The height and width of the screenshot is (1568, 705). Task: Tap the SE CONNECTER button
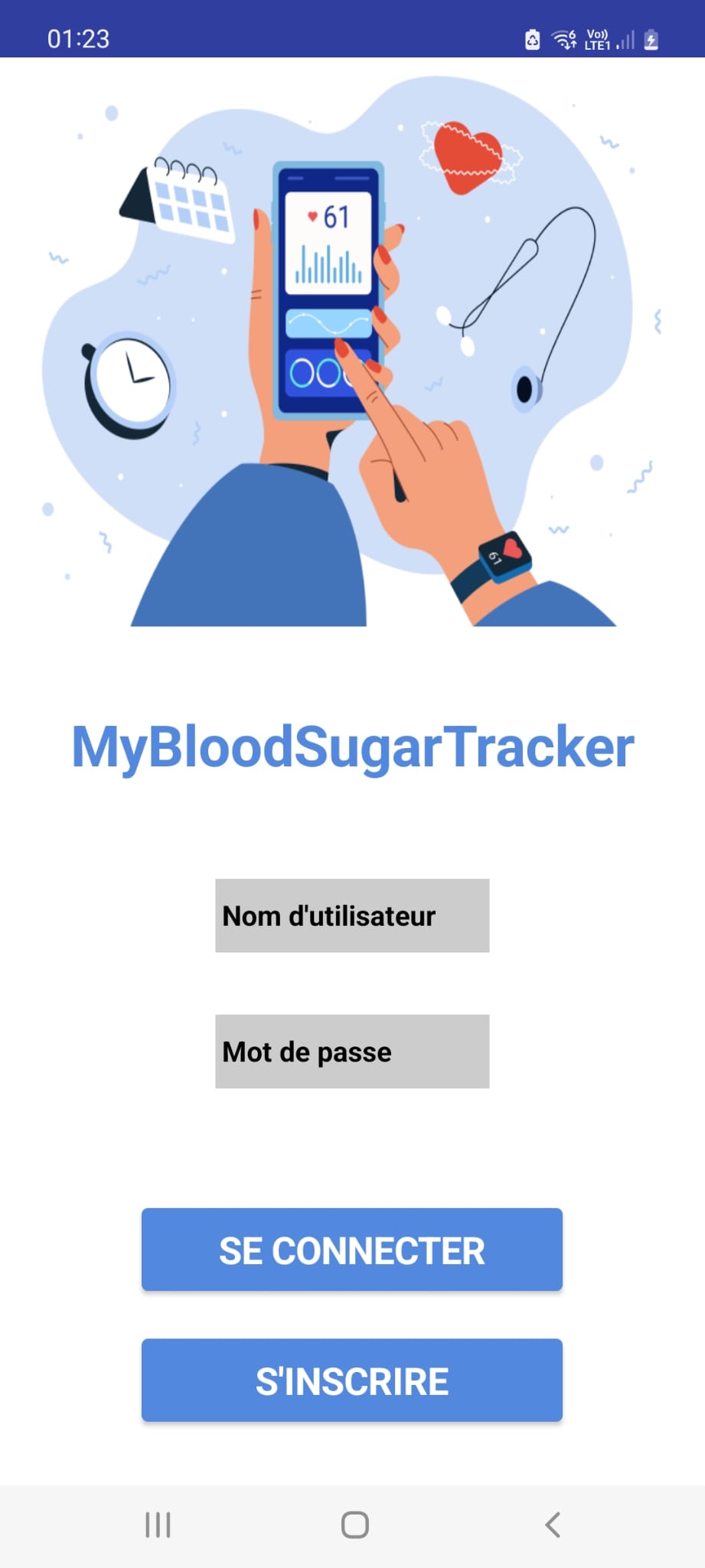click(x=352, y=1250)
